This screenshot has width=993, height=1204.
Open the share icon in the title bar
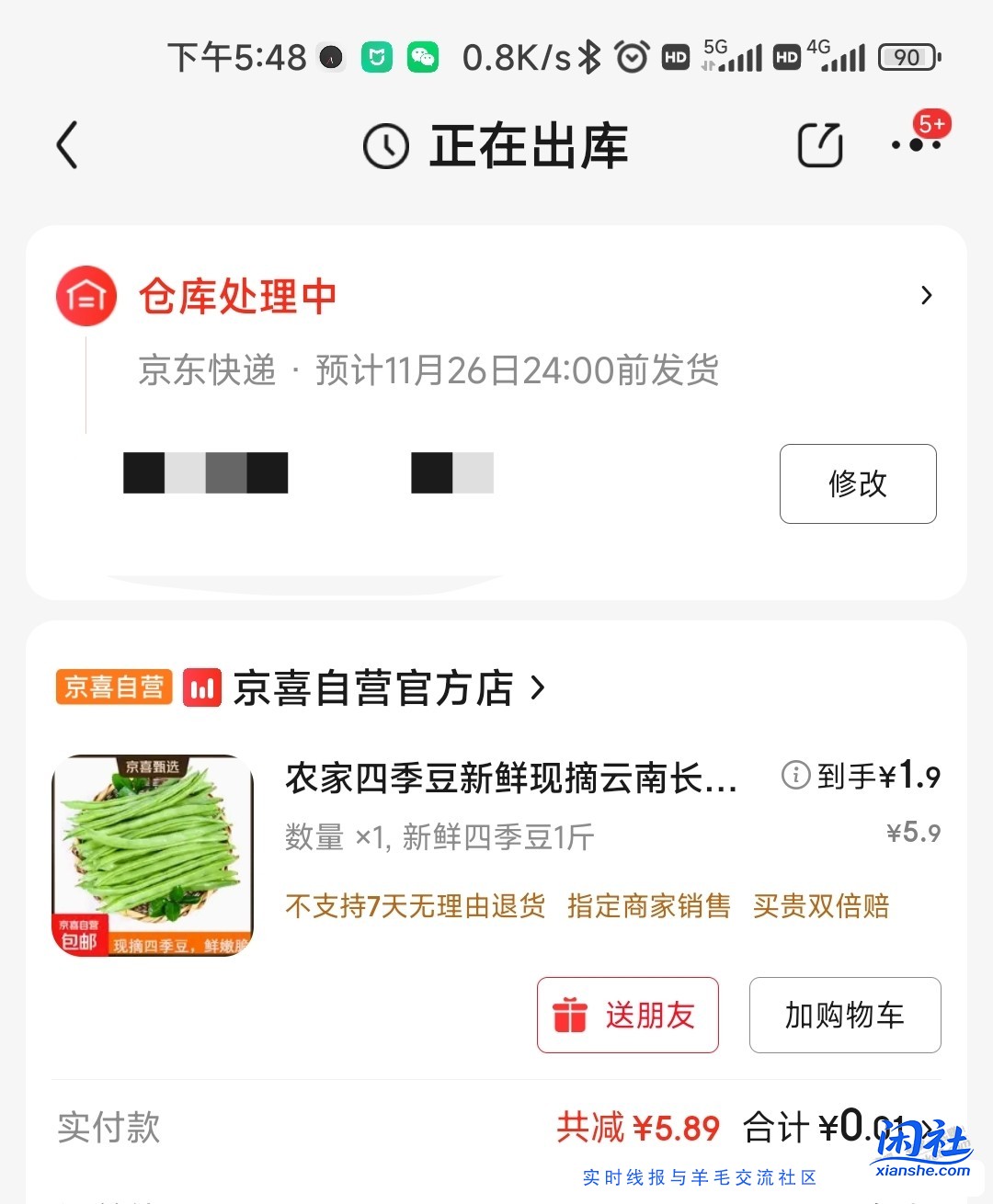[819, 144]
